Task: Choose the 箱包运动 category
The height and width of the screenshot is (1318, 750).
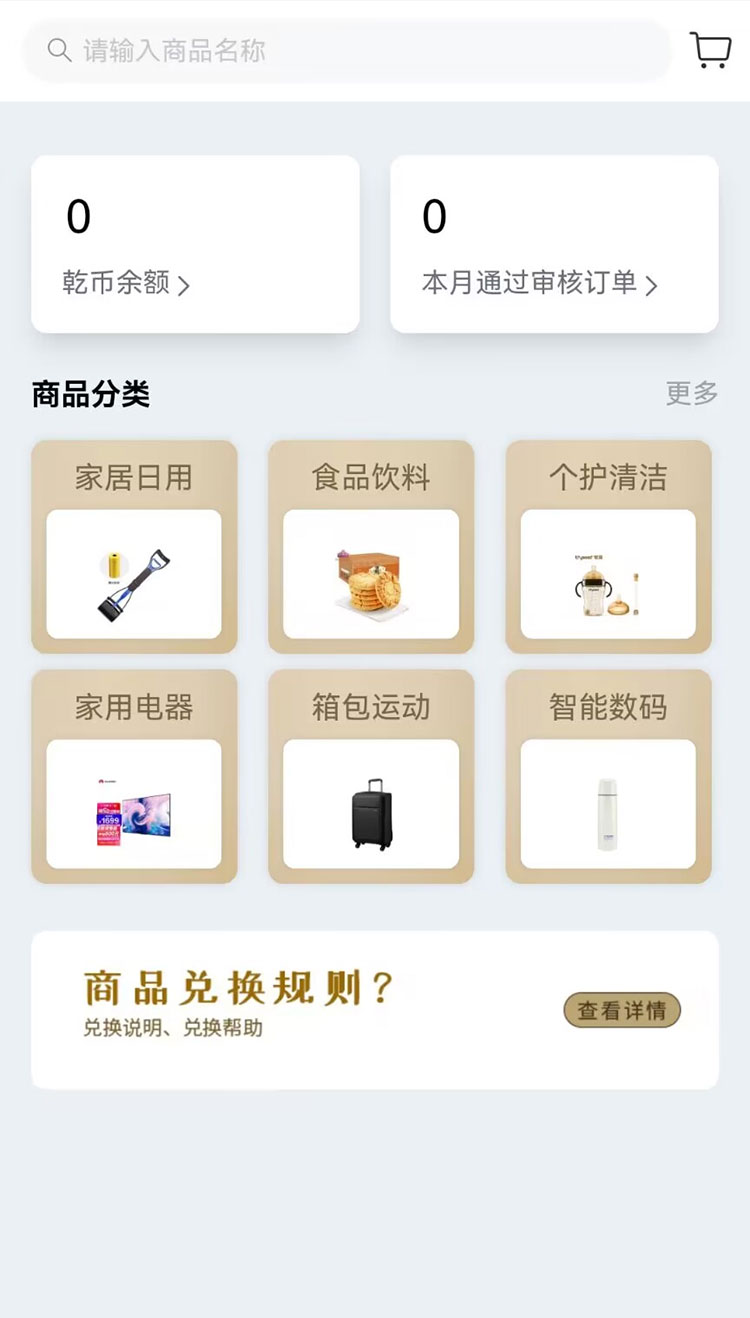Action: click(x=371, y=777)
